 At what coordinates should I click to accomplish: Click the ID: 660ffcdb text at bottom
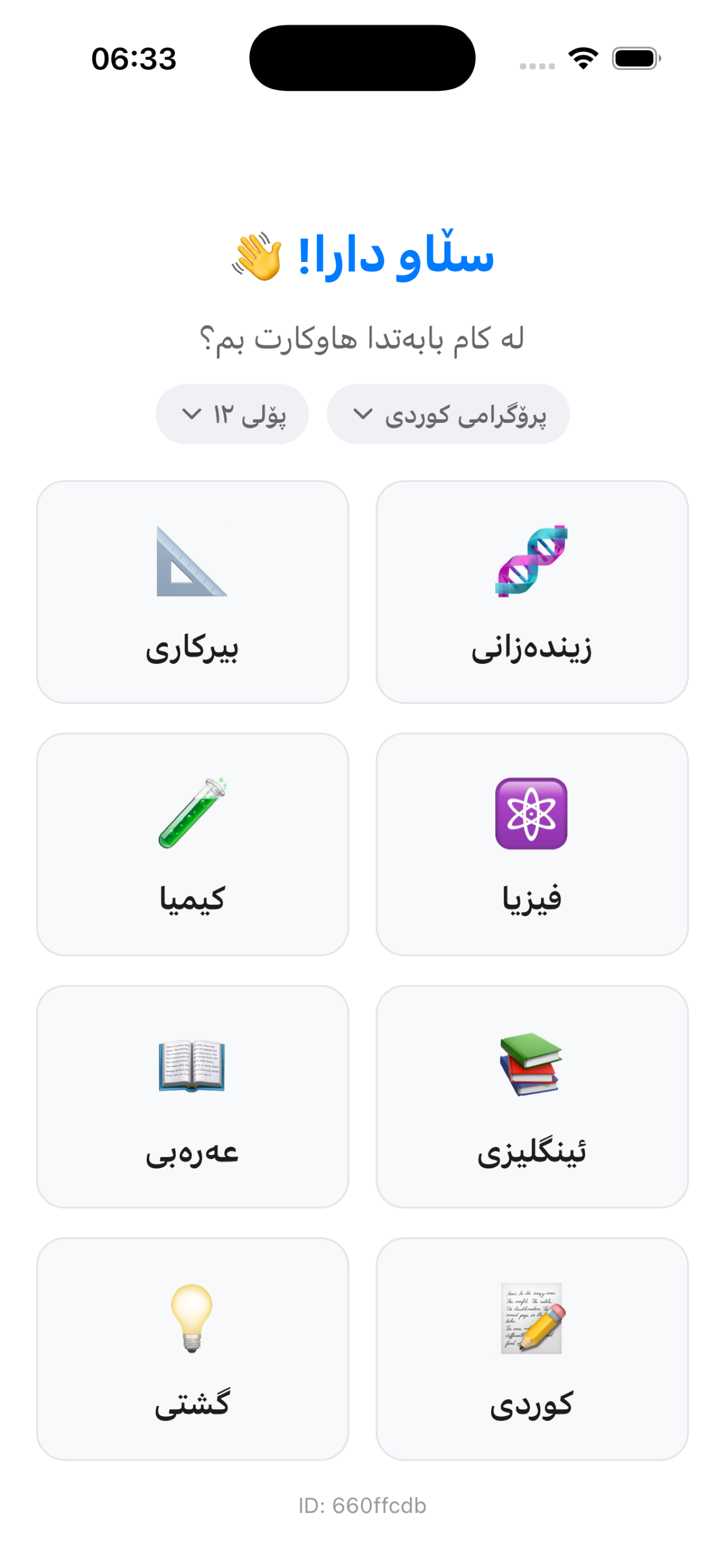362,1505
